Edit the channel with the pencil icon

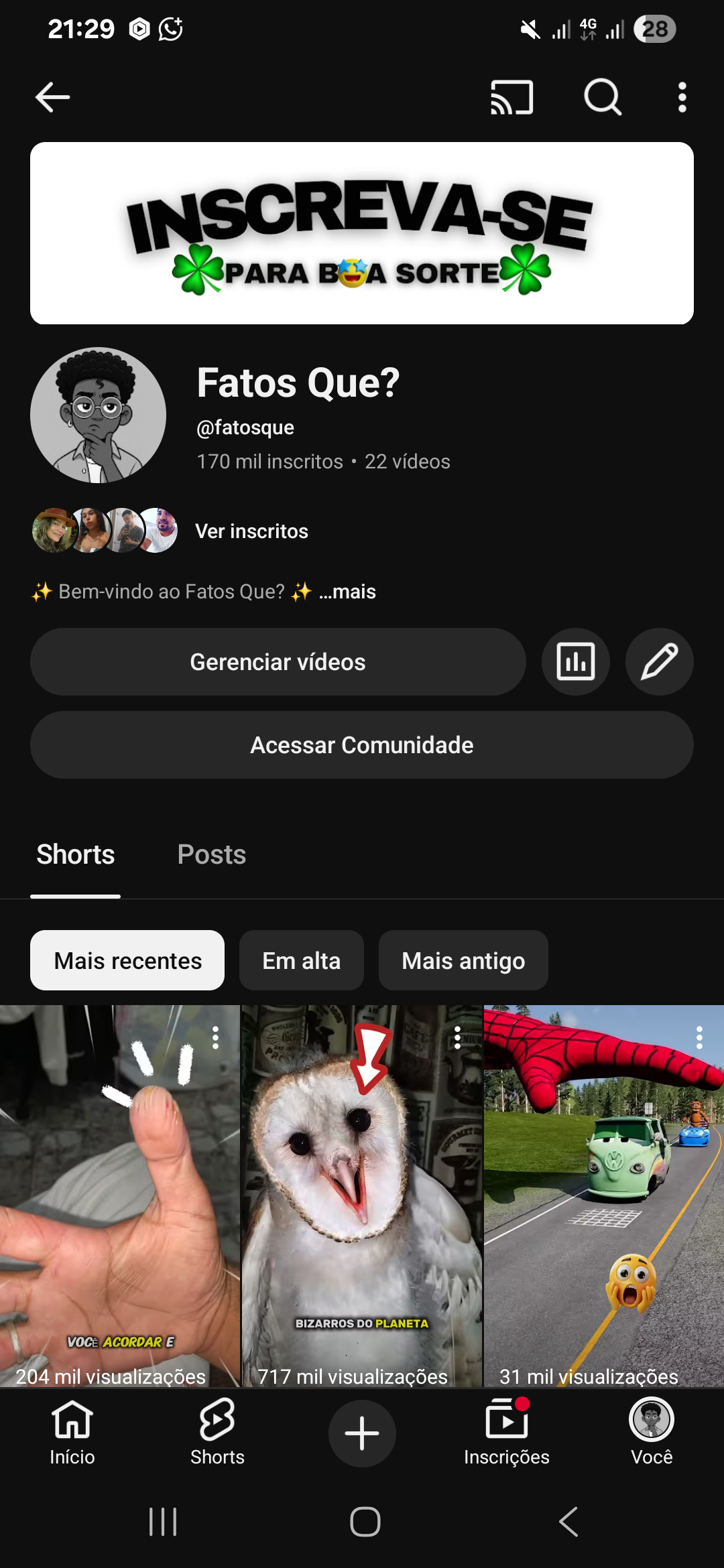click(659, 662)
